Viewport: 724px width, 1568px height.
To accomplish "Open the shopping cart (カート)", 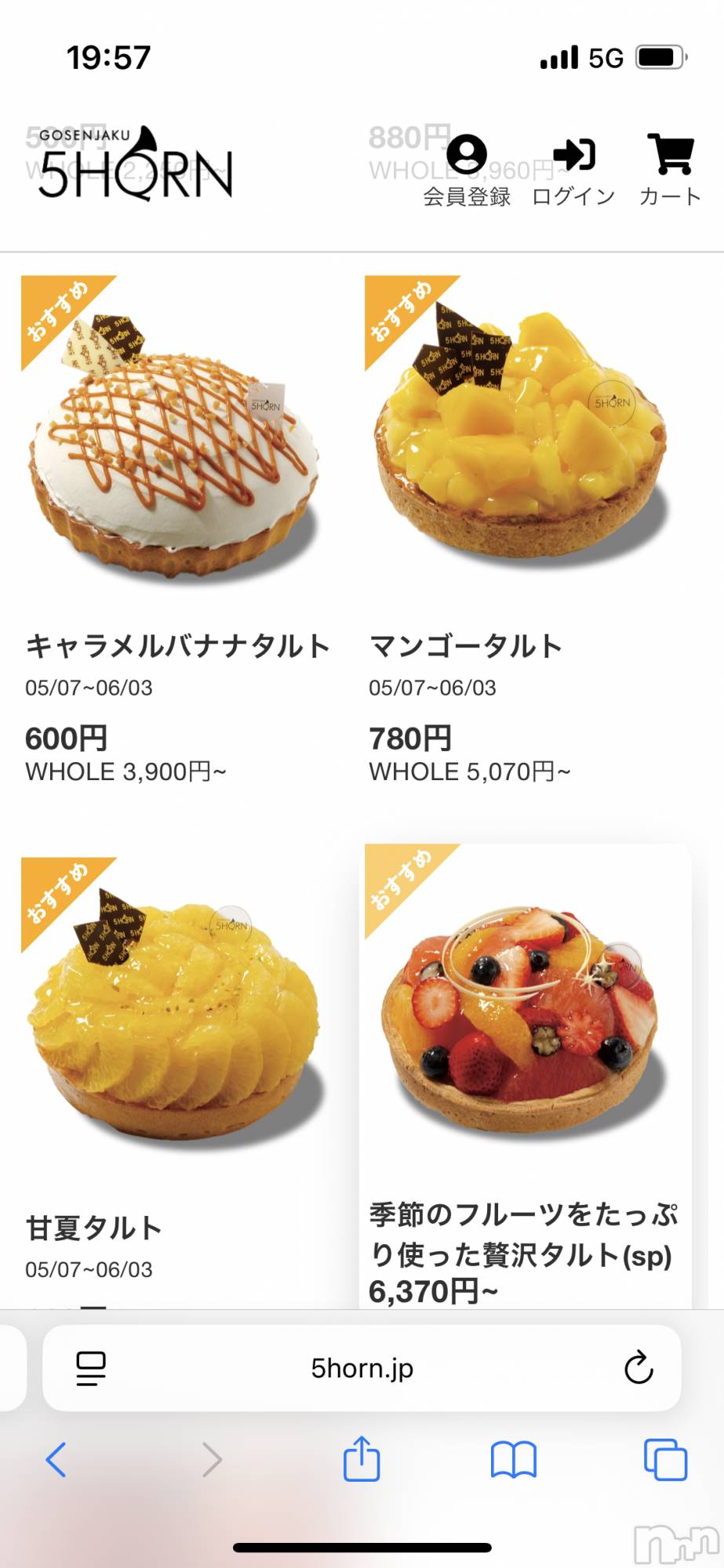I will 670,169.
